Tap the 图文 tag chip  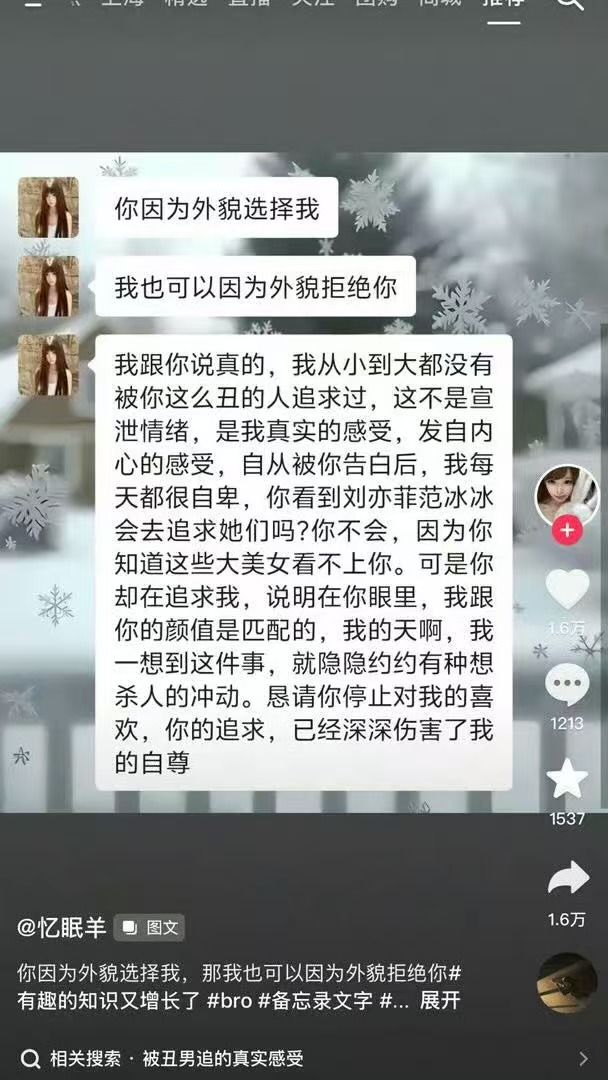pos(149,928)
